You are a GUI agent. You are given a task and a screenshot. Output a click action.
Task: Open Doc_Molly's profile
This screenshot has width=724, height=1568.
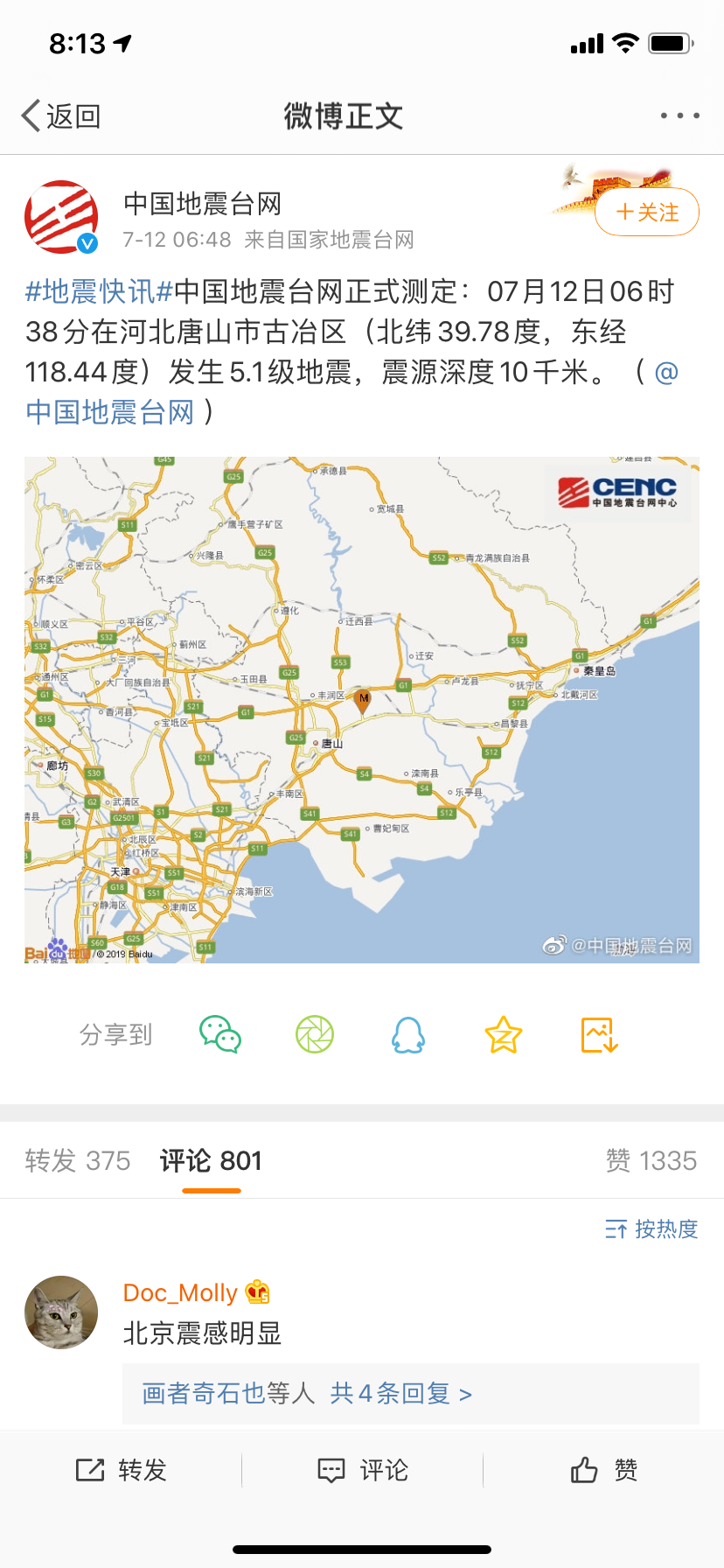click(180, 1292)
